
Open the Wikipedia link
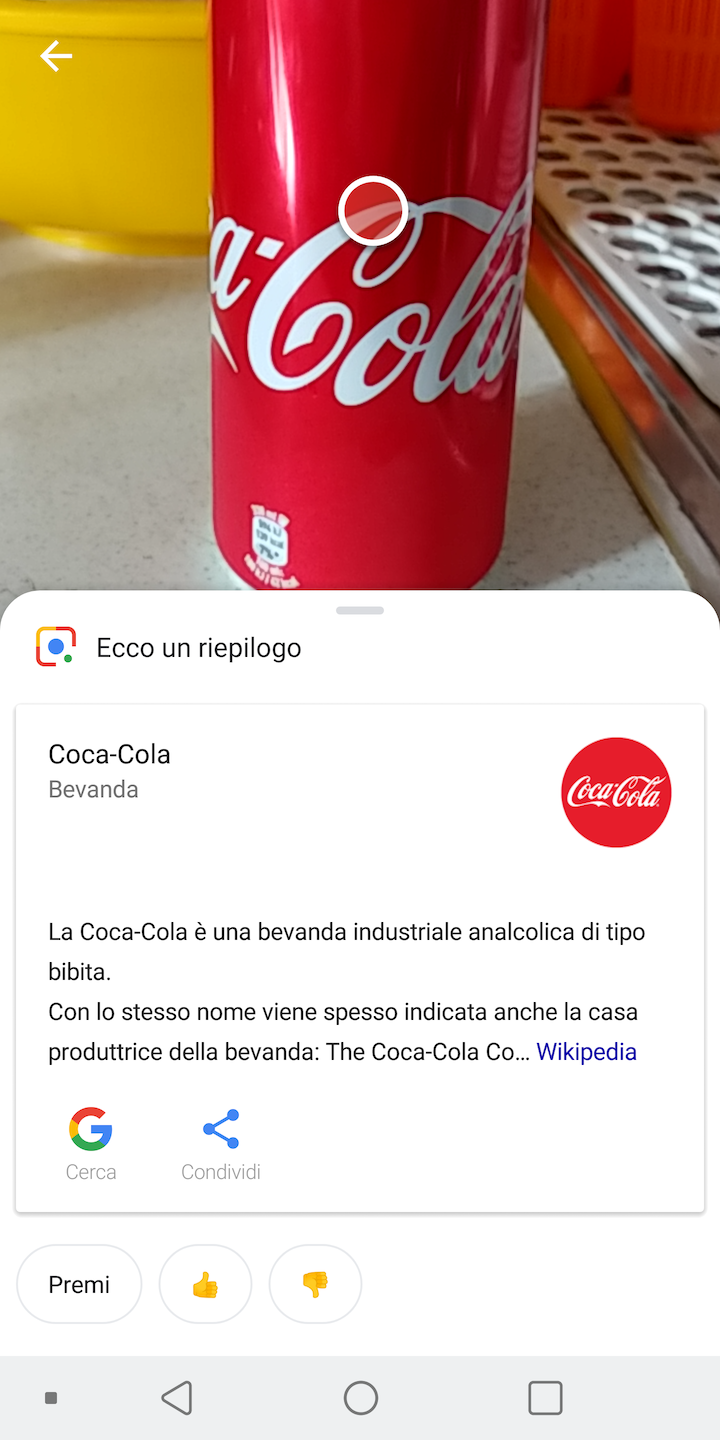(586, 1052)
